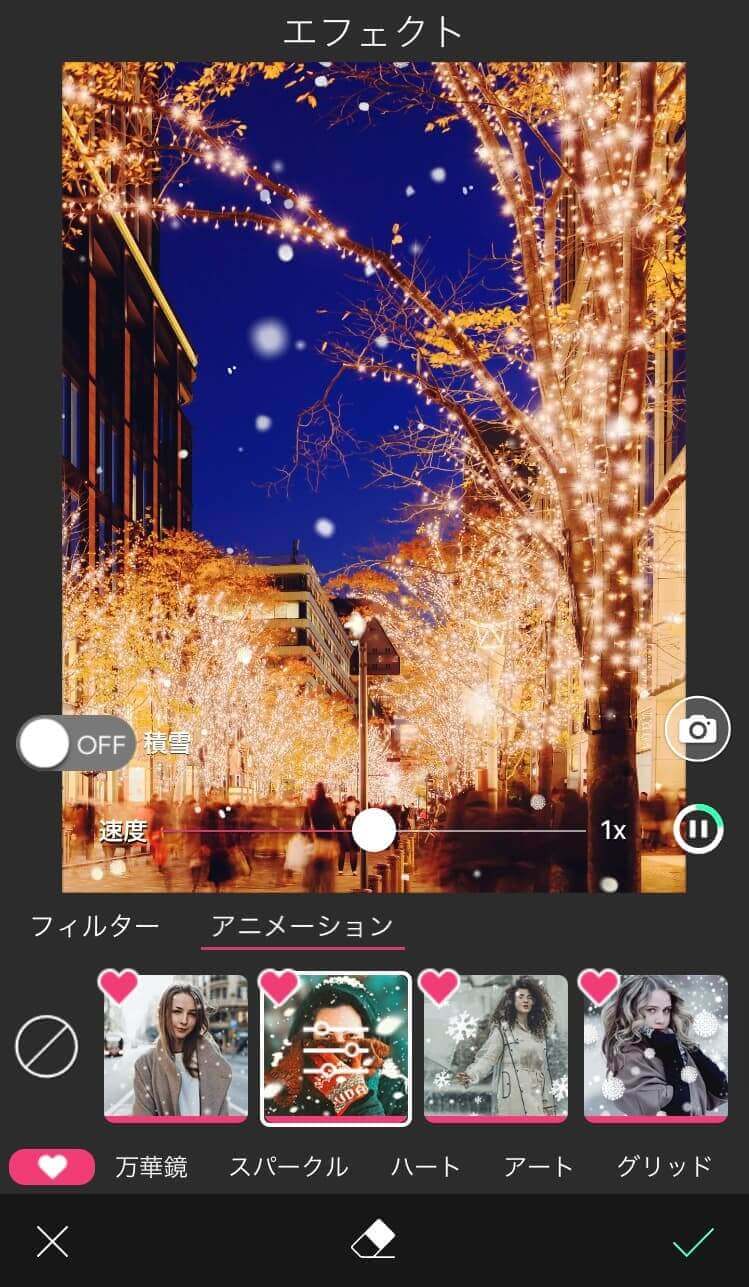Apply the large snowball effect thumbnail

[656, 1047]
